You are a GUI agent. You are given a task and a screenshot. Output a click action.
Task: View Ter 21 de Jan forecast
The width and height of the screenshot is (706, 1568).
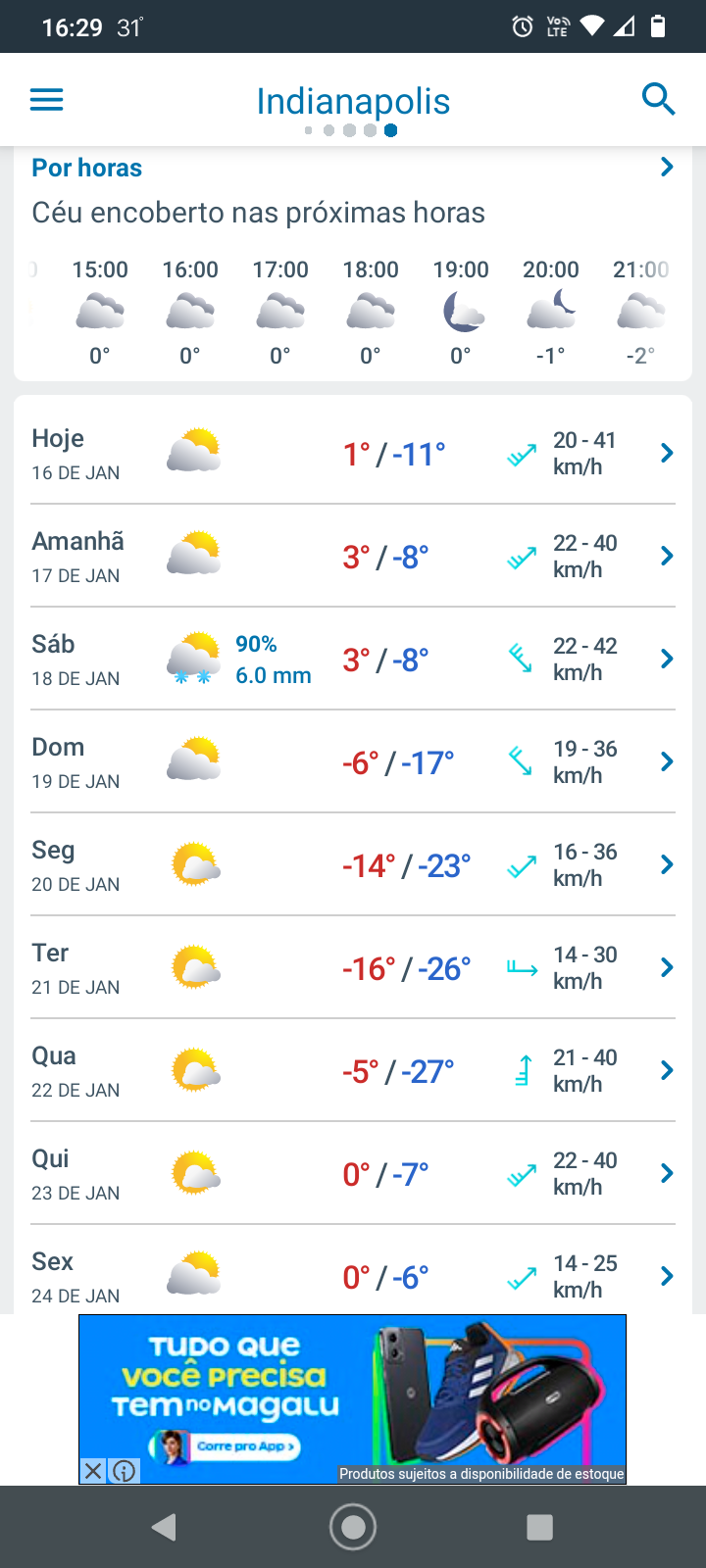[x=353, y=968]
